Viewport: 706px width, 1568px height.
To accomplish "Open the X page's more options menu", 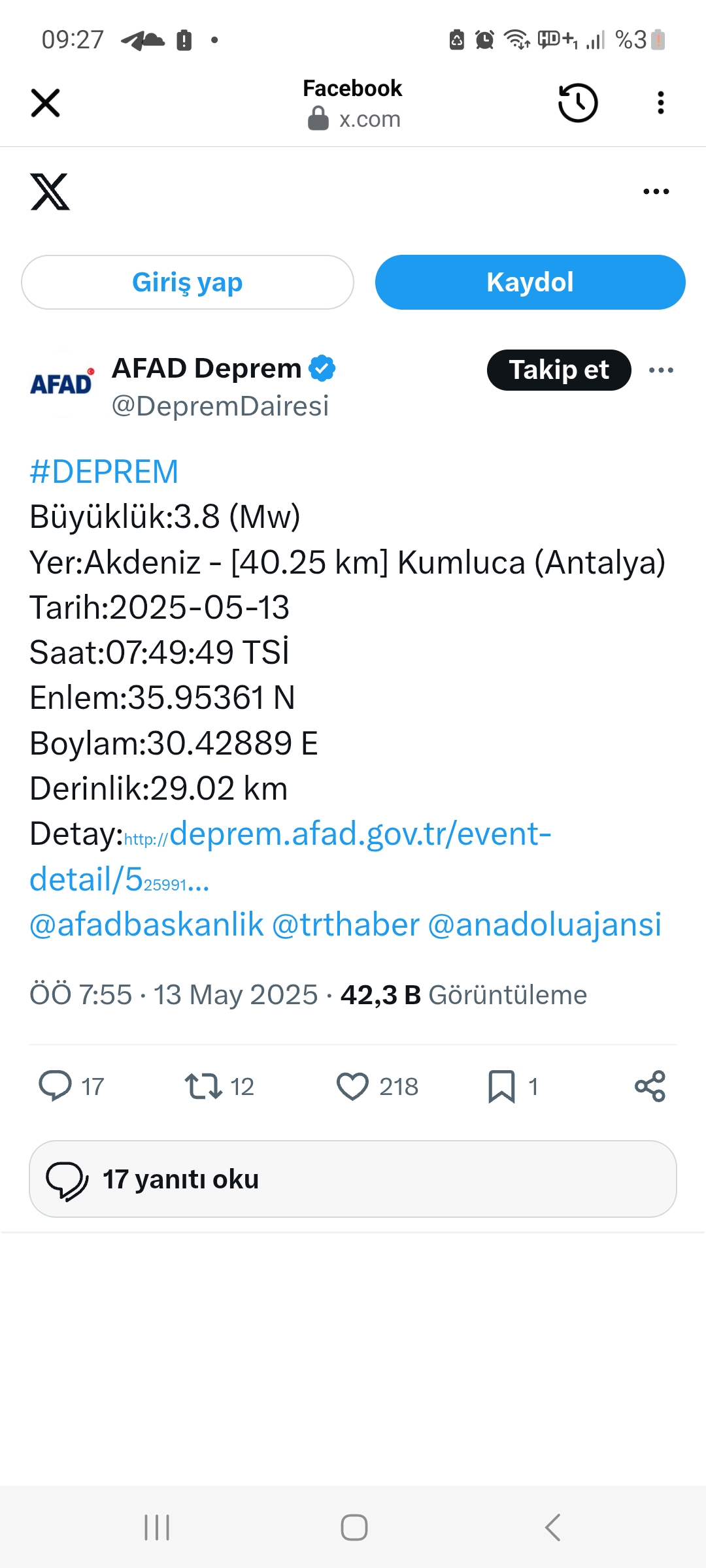I will point(656,191).
